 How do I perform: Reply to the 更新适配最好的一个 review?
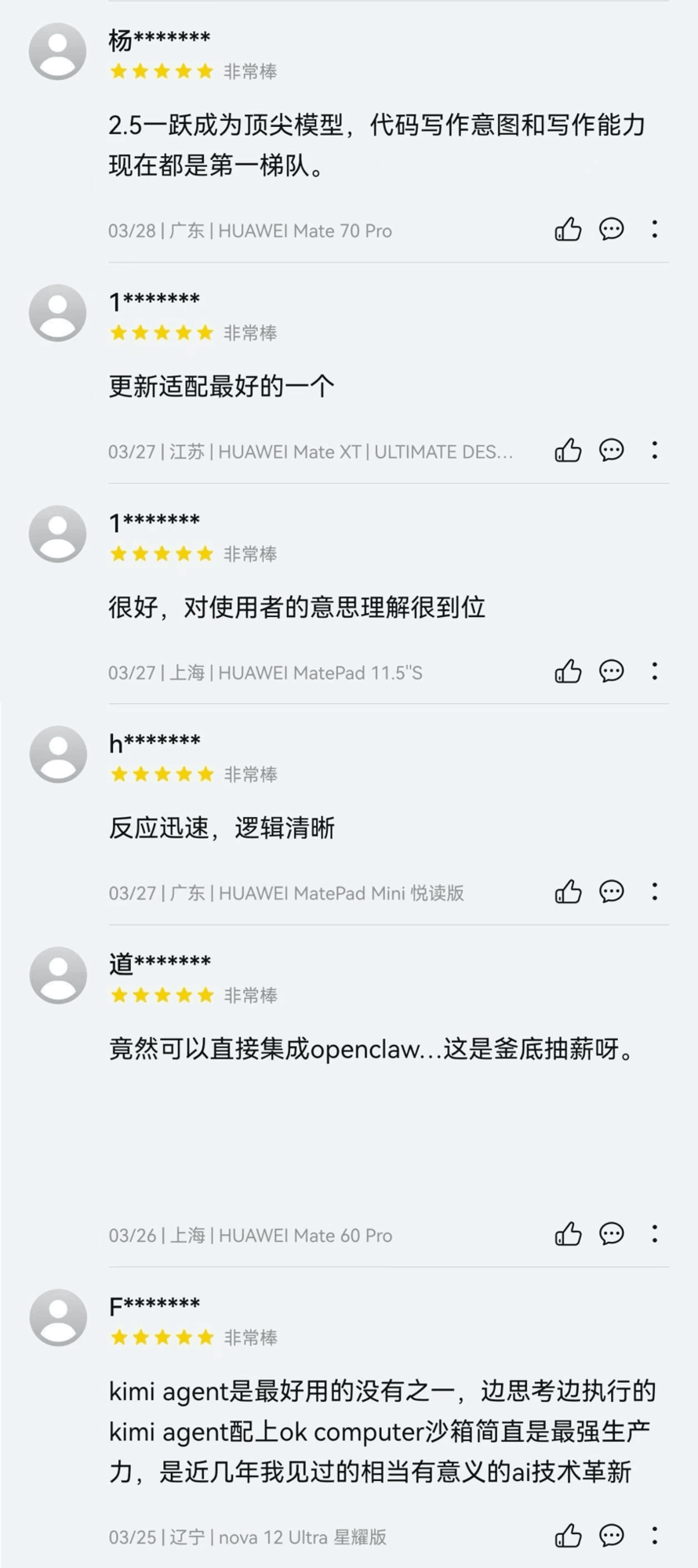coord(612,451)
